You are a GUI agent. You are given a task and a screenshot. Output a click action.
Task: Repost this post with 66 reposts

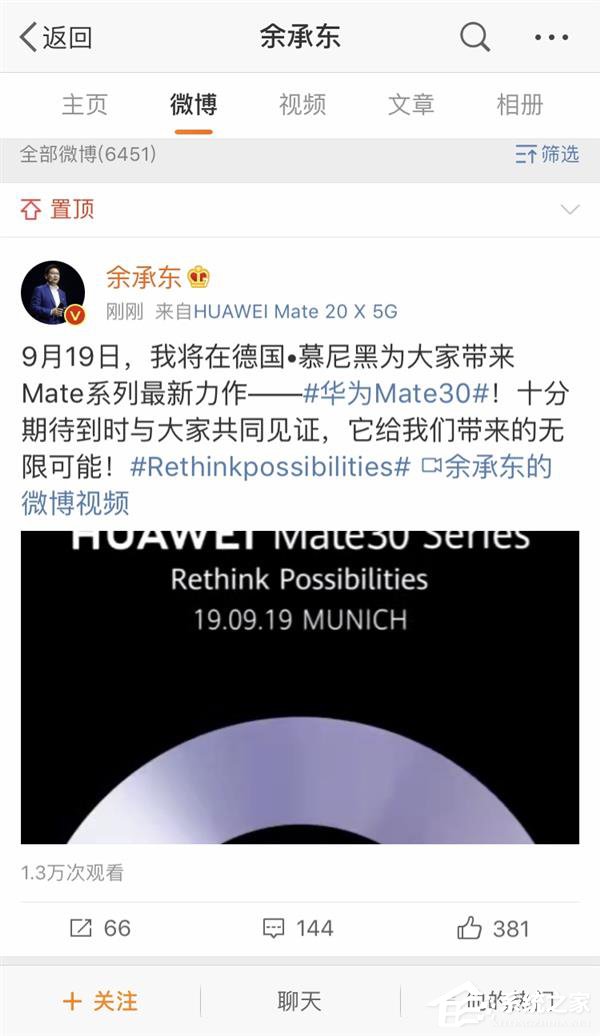[x=100, y=928]
